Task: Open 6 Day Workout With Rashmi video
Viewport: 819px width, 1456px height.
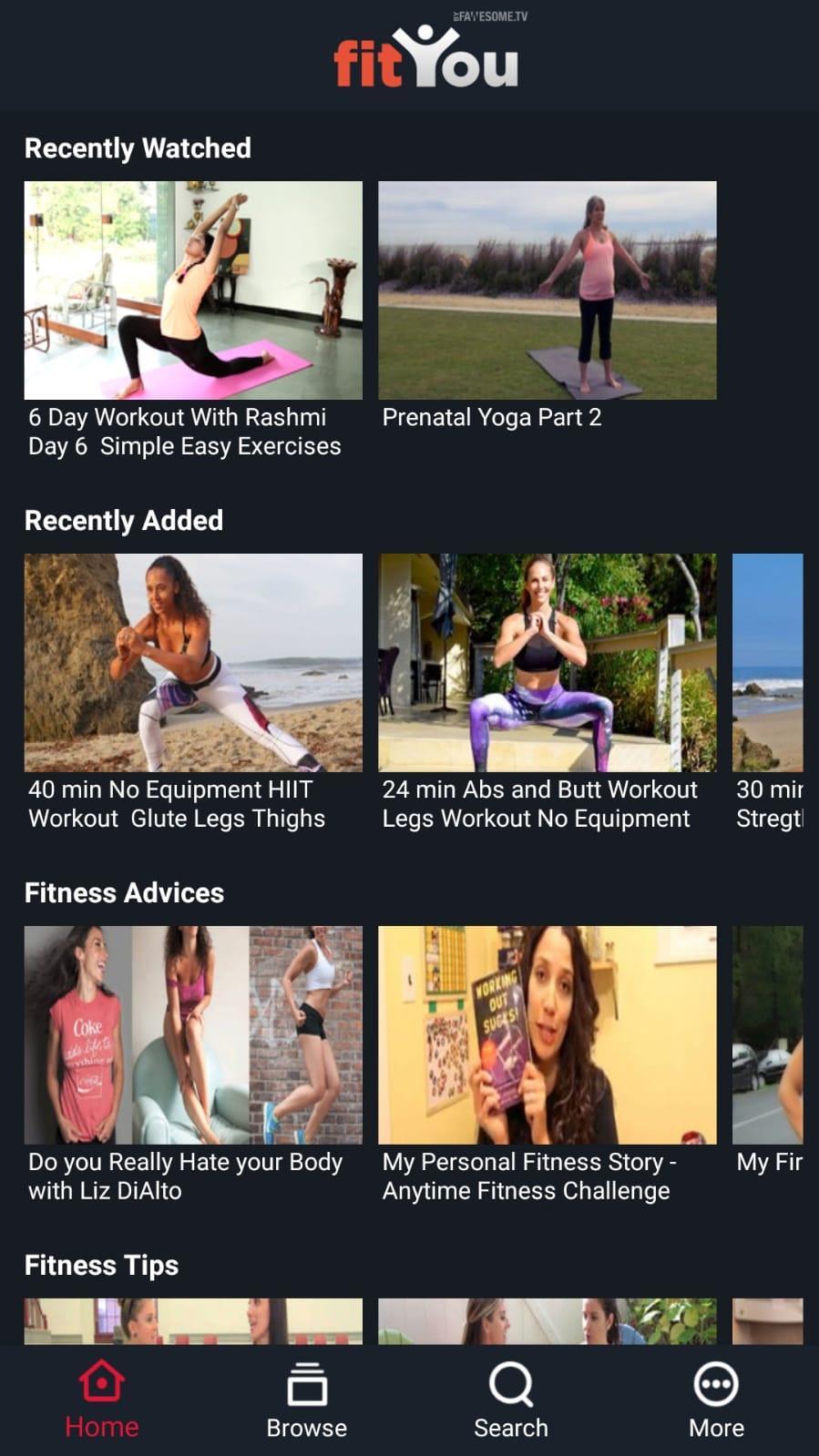Action: [x=193, y=290]
